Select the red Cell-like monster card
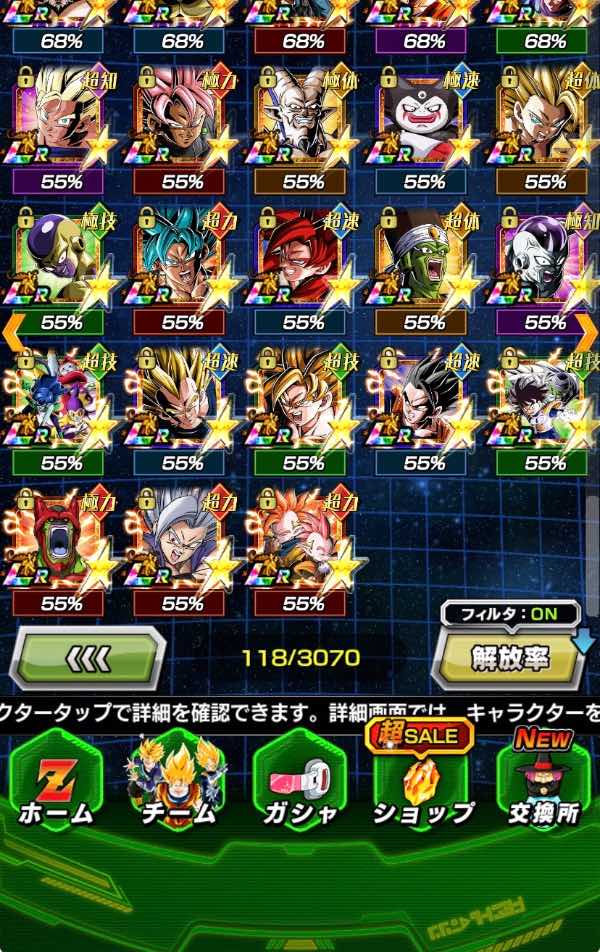 60,540
